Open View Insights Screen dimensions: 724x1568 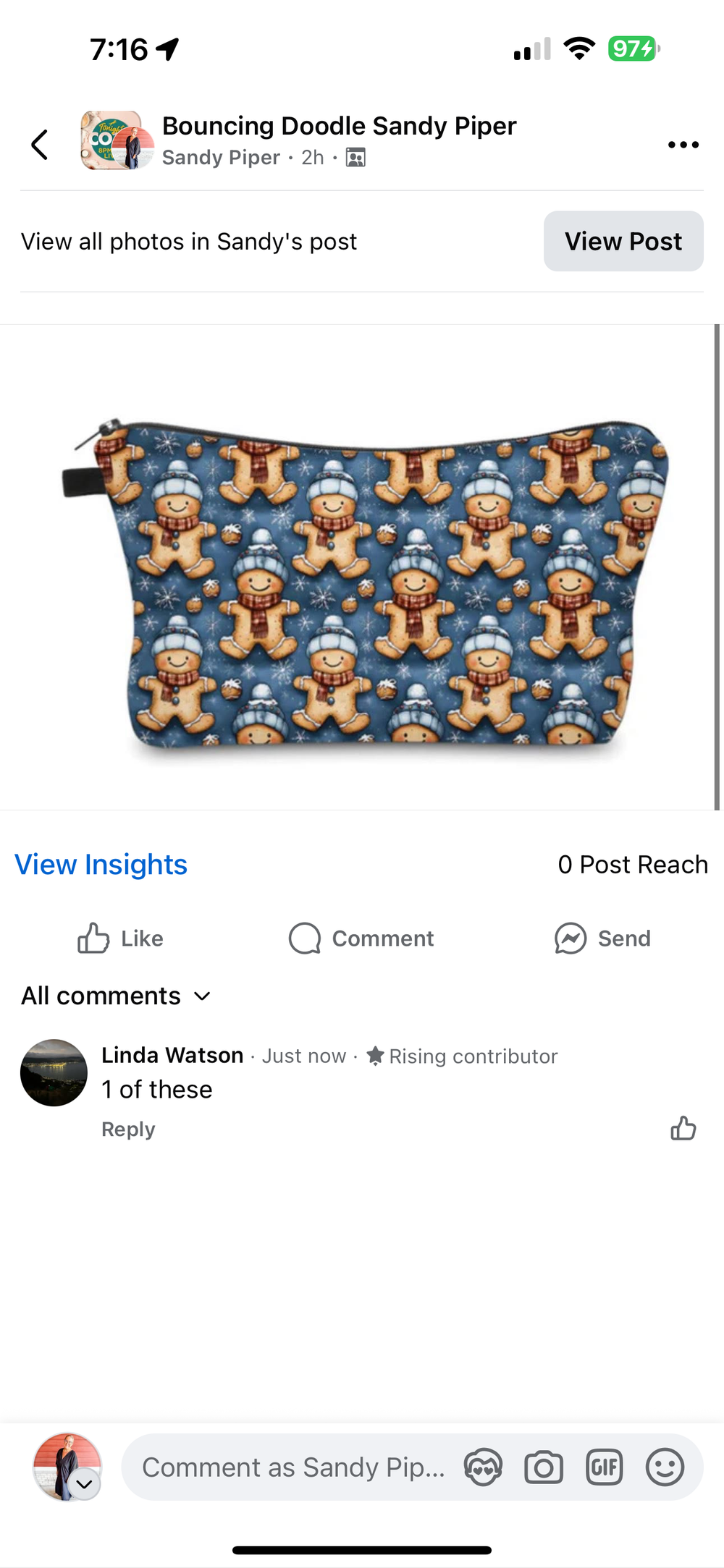click(x=101, y=864)
